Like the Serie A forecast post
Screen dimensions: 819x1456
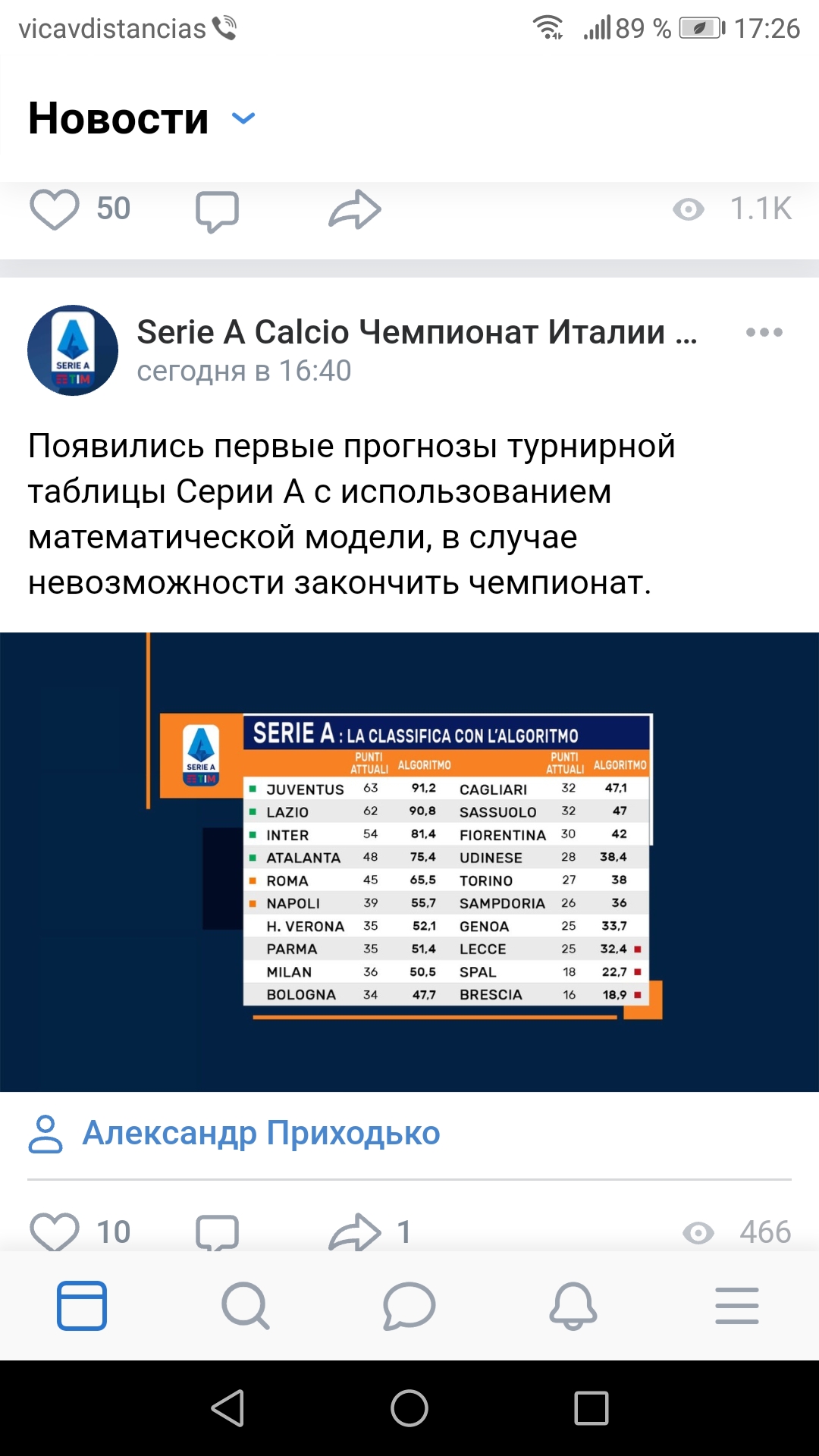[55, 1230]
